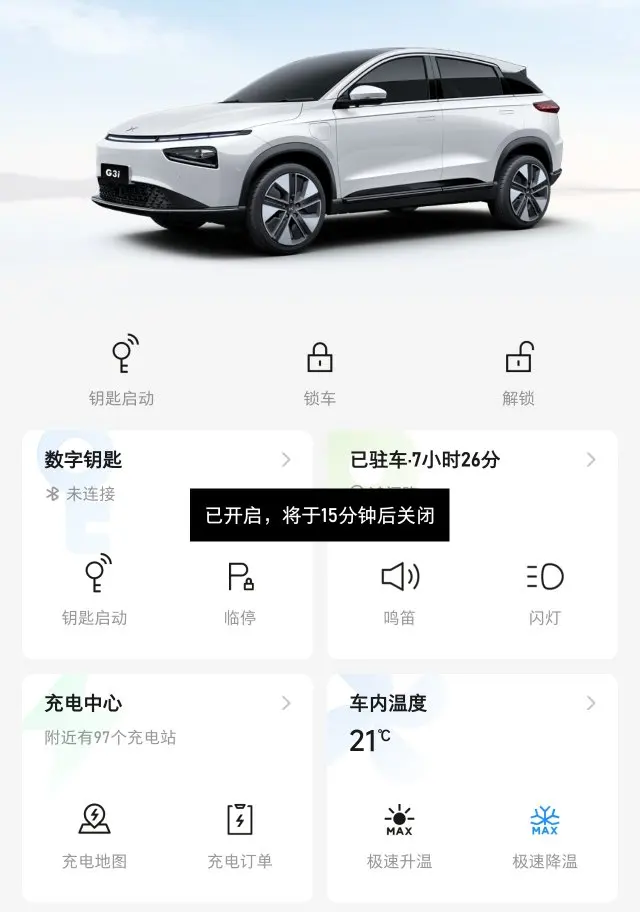Tap the 解锁 unlock icon

point(518,357)
